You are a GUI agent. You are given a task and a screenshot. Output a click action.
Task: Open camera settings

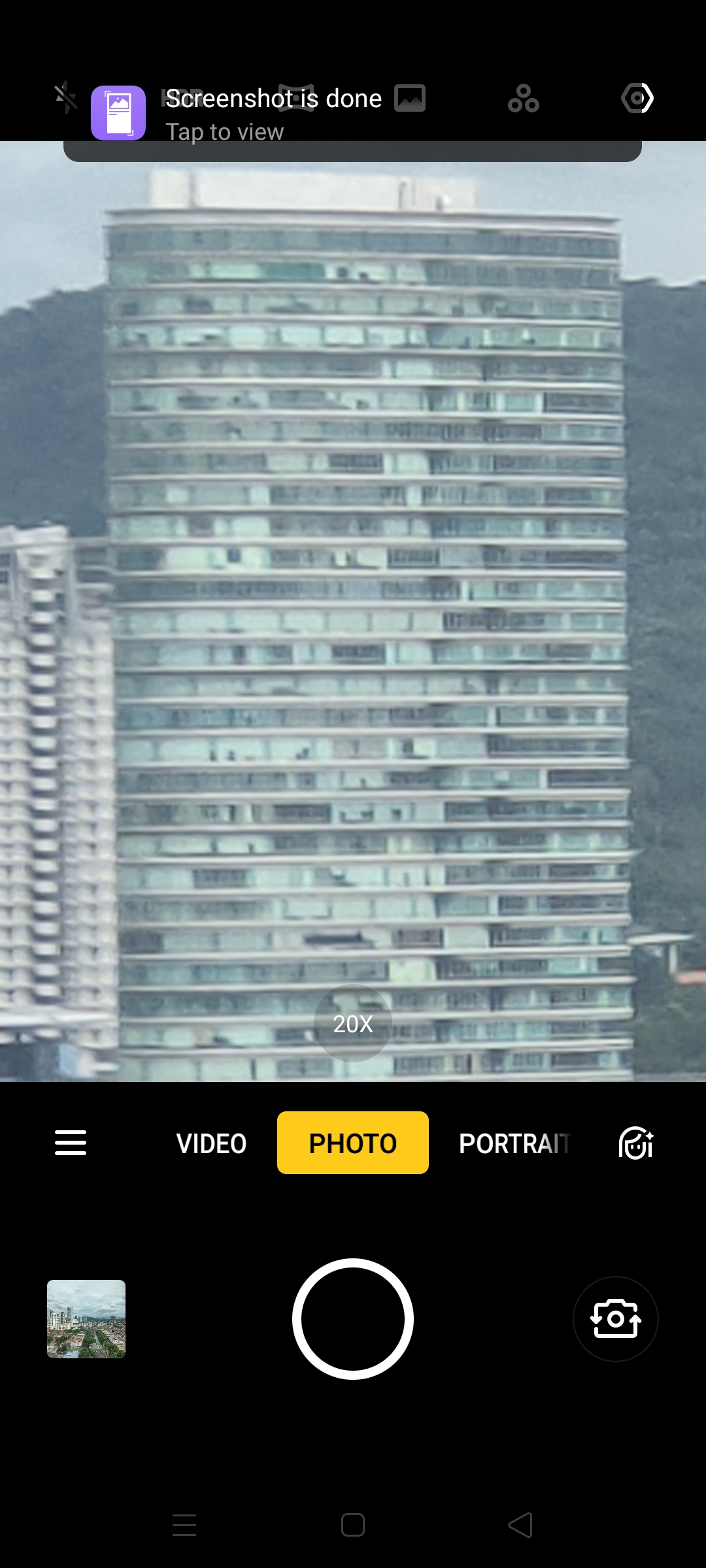pos(637,99)
